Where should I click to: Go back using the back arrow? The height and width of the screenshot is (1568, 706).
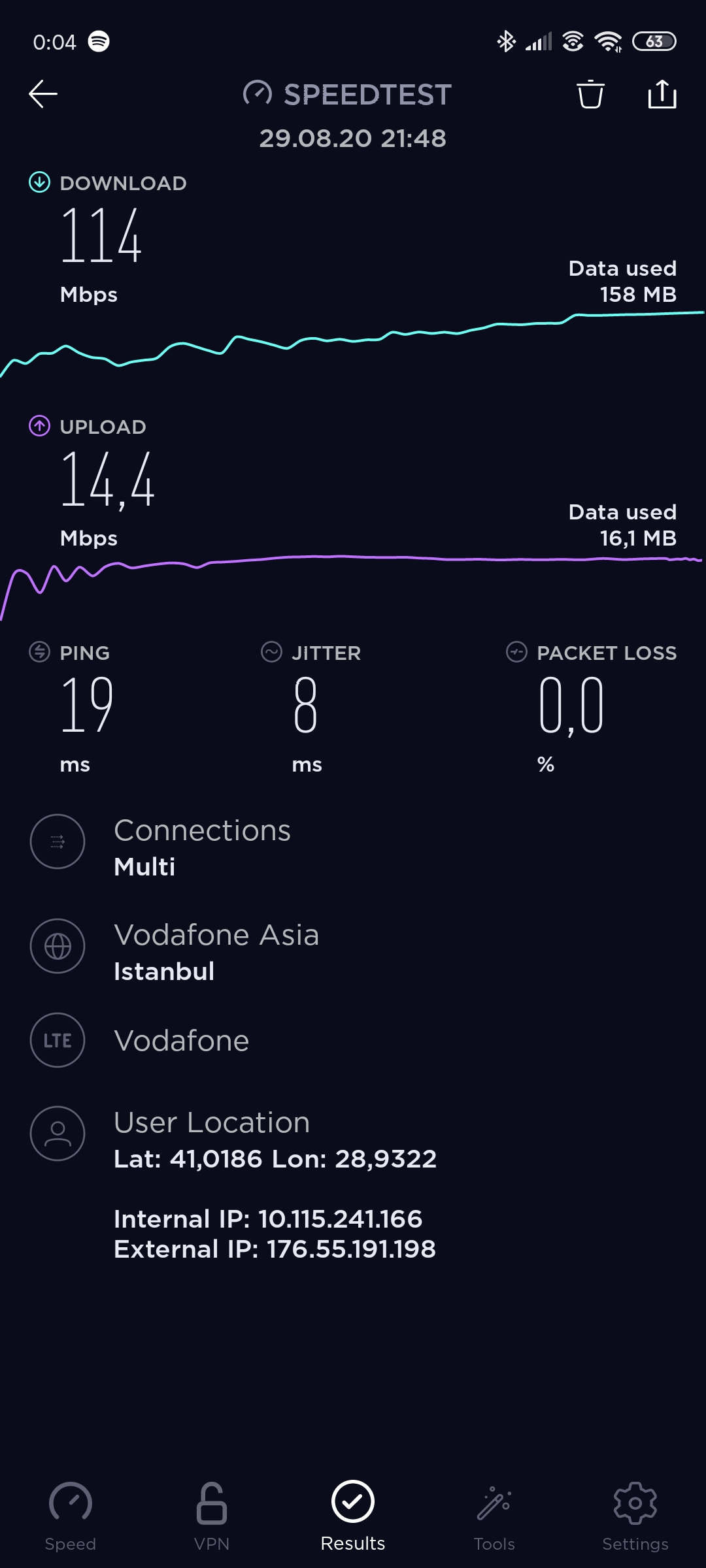point(43,94)
